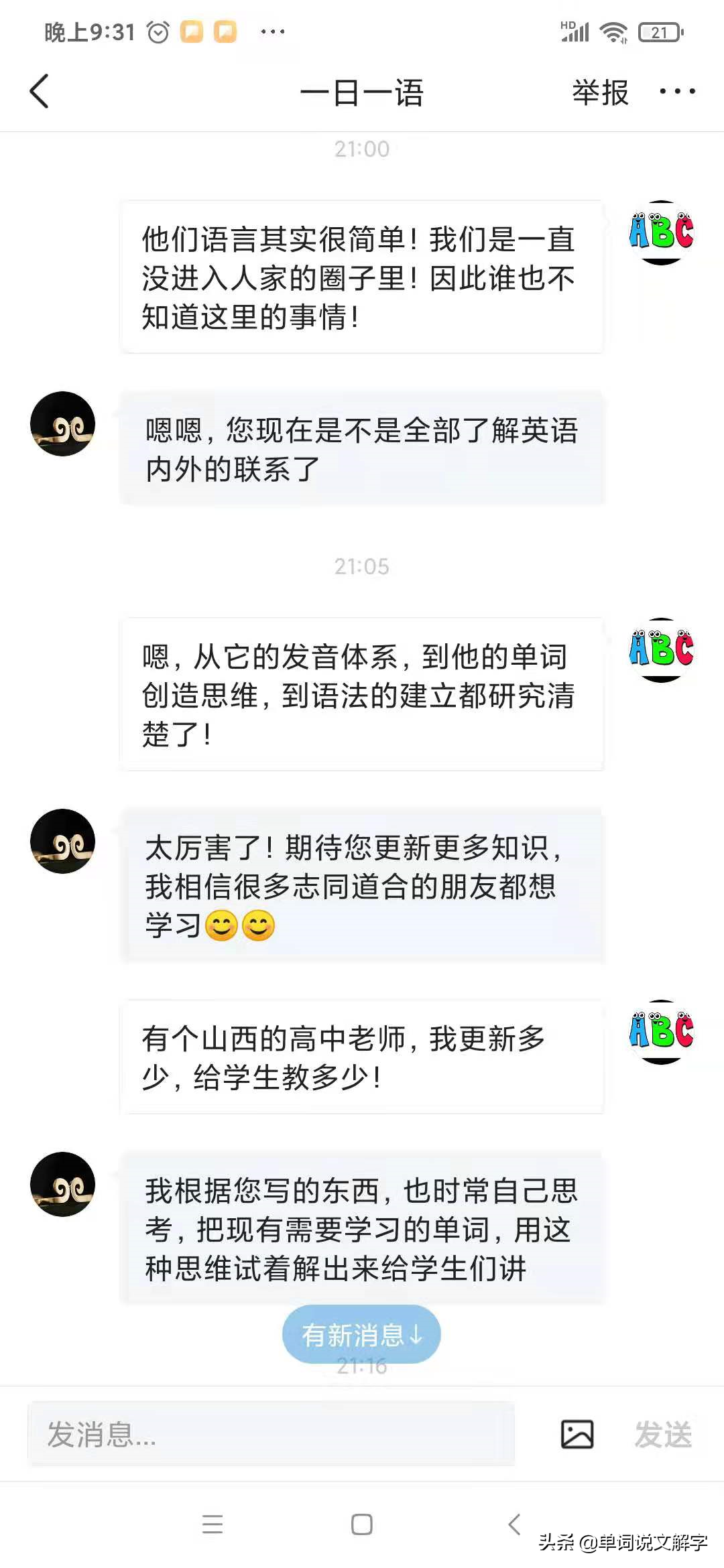The height and width of the screenshot is (1568, 724).
Task: Tap the other user's black circular avatar
Action: pos(62,422)
